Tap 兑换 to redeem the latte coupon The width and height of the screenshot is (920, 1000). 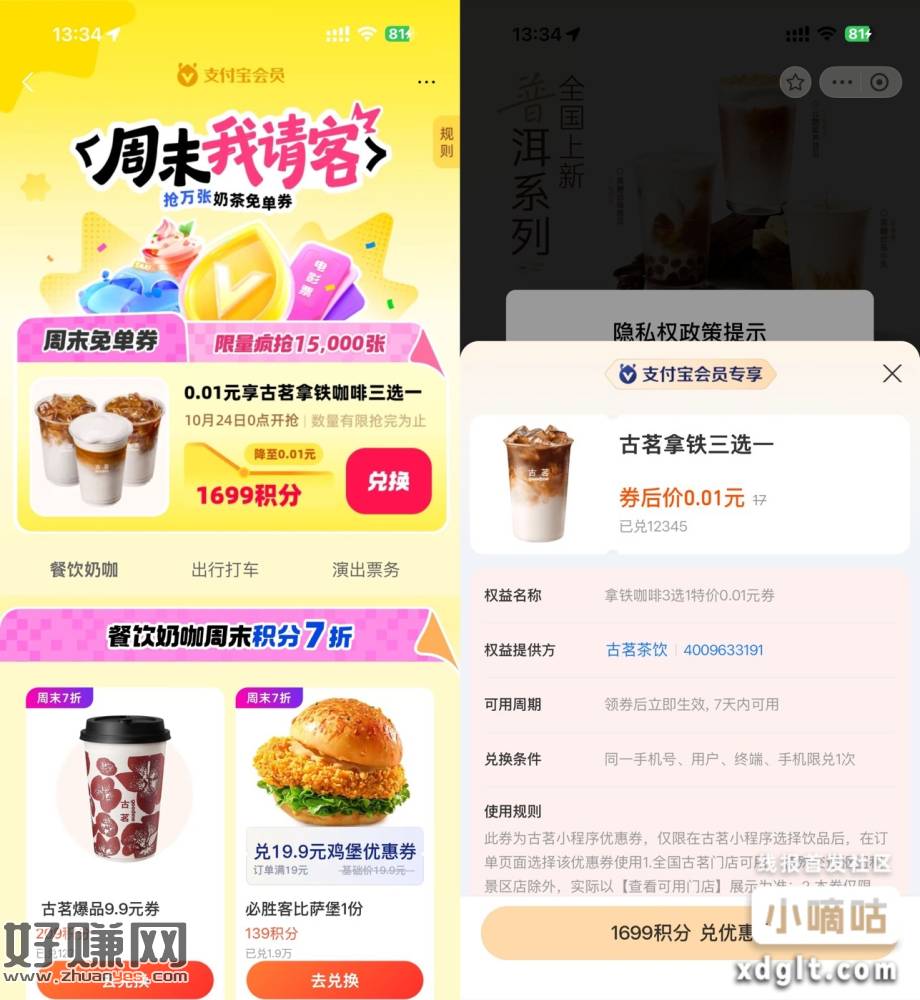coord(388,480)
